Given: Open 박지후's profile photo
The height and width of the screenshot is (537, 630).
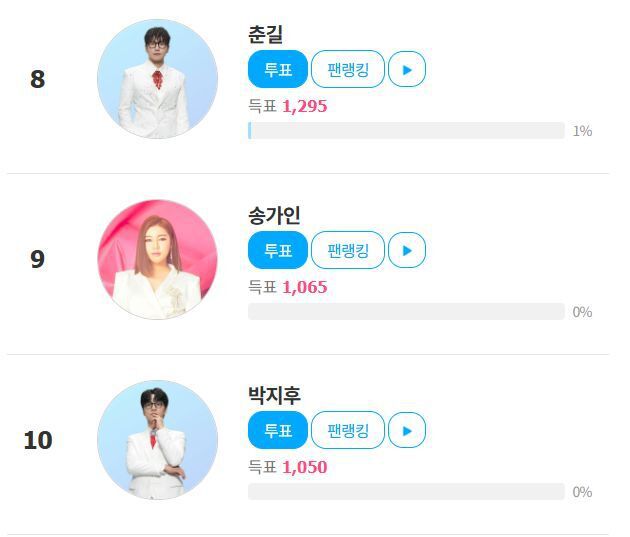Looking at the screenshot, I should (x=157, y=440).
